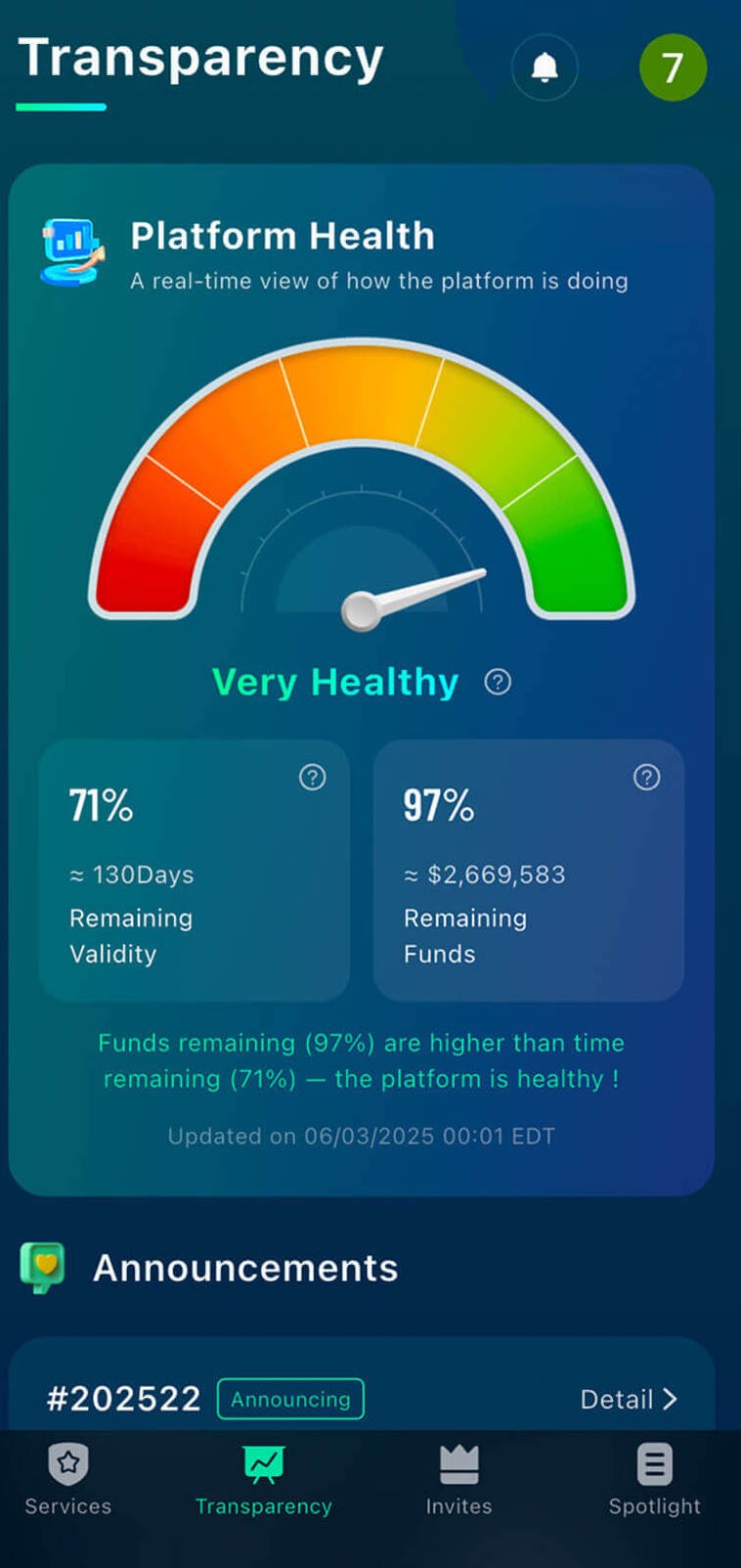
Task: Select the Transparency tab
Action: point(264,1480)
